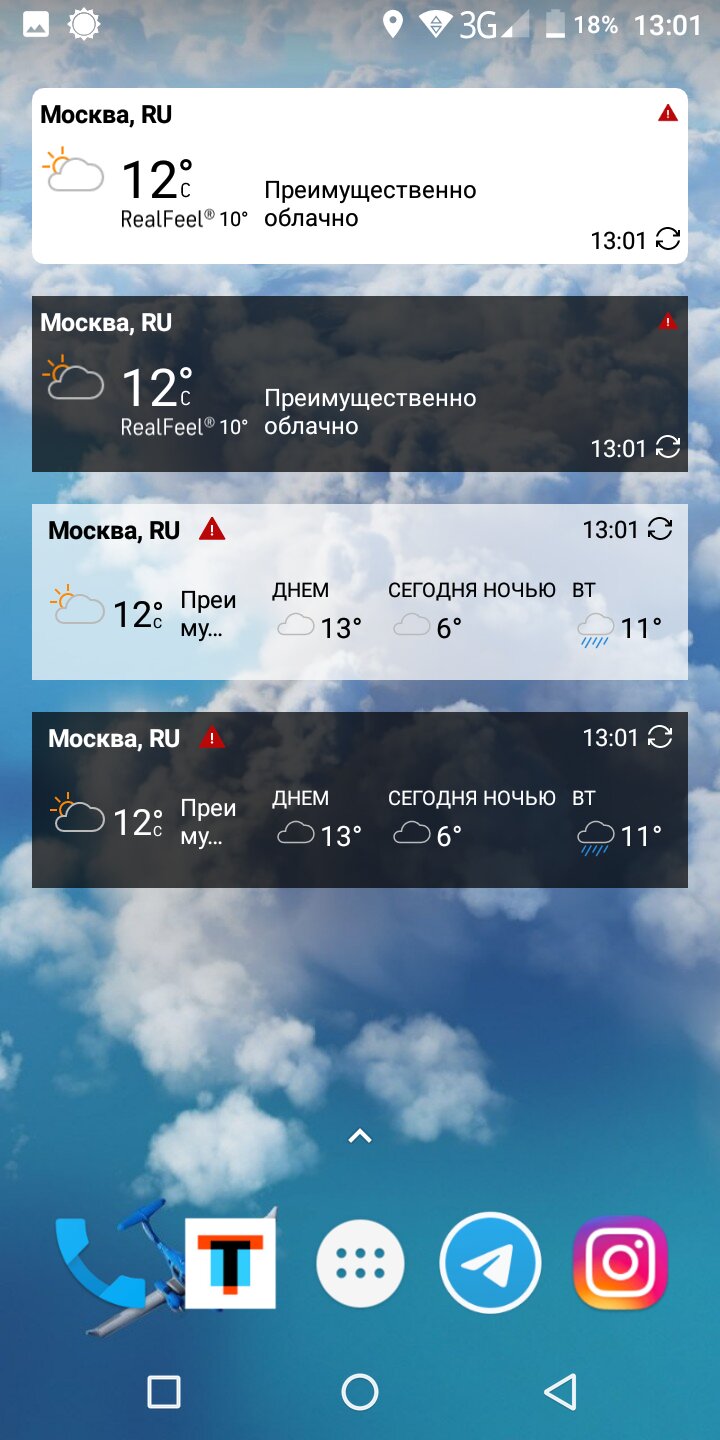Refresh the dark forecast widget
Viewport: 720px width, 1440px height.
(660, 737)
